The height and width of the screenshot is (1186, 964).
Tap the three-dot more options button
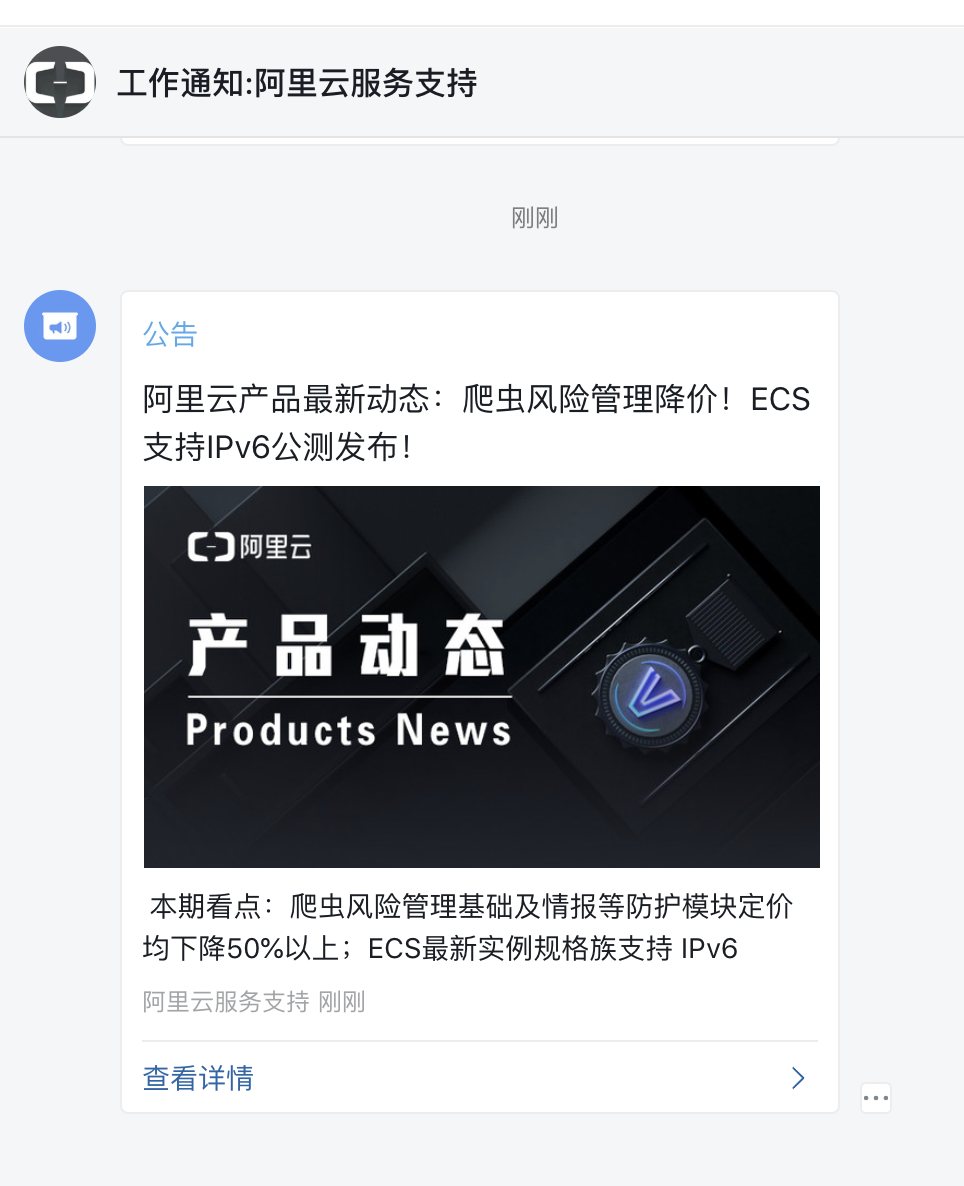(875, 1098)
